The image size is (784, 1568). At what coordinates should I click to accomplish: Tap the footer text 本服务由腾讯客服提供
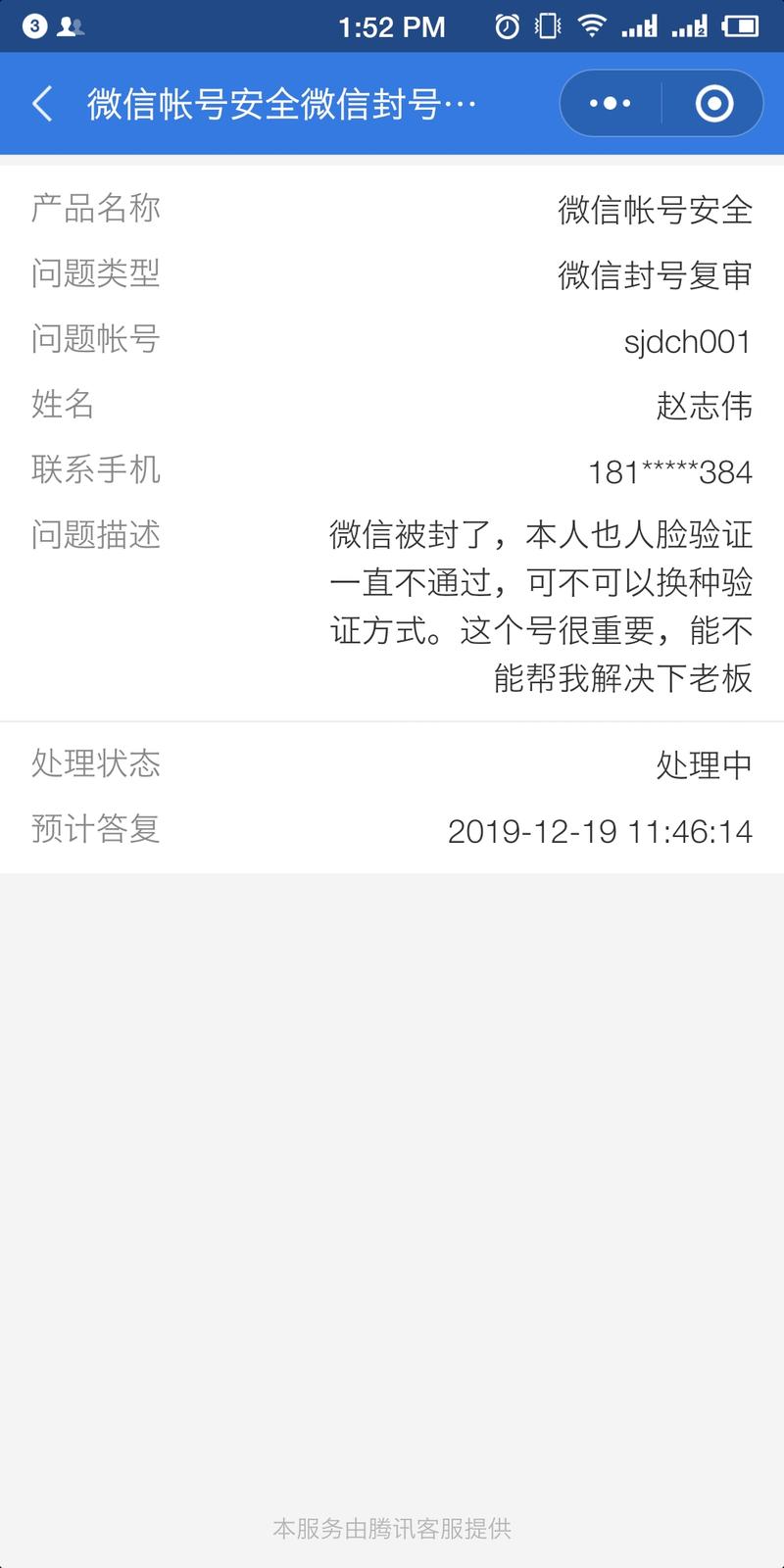pos(392,1526)
